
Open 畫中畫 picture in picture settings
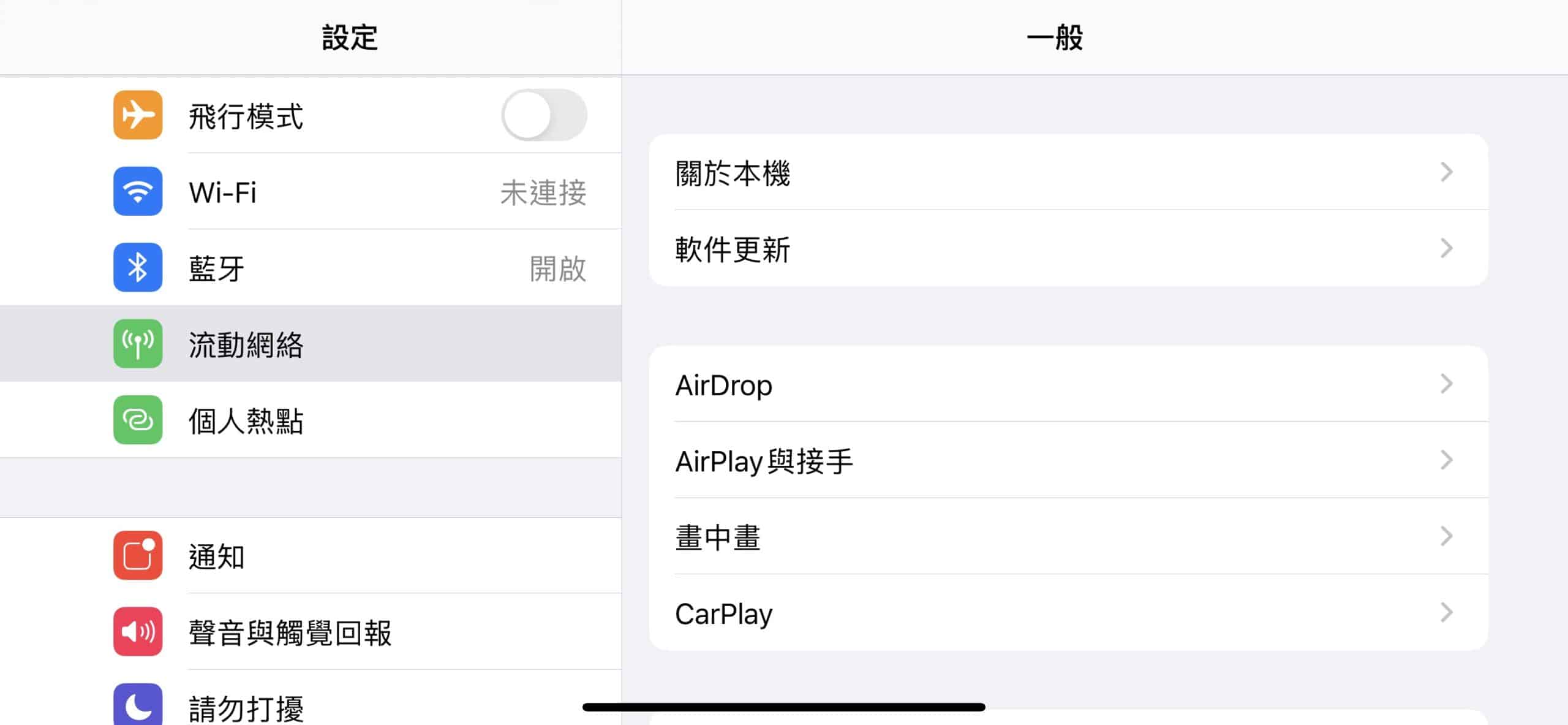coord(1068,536)
